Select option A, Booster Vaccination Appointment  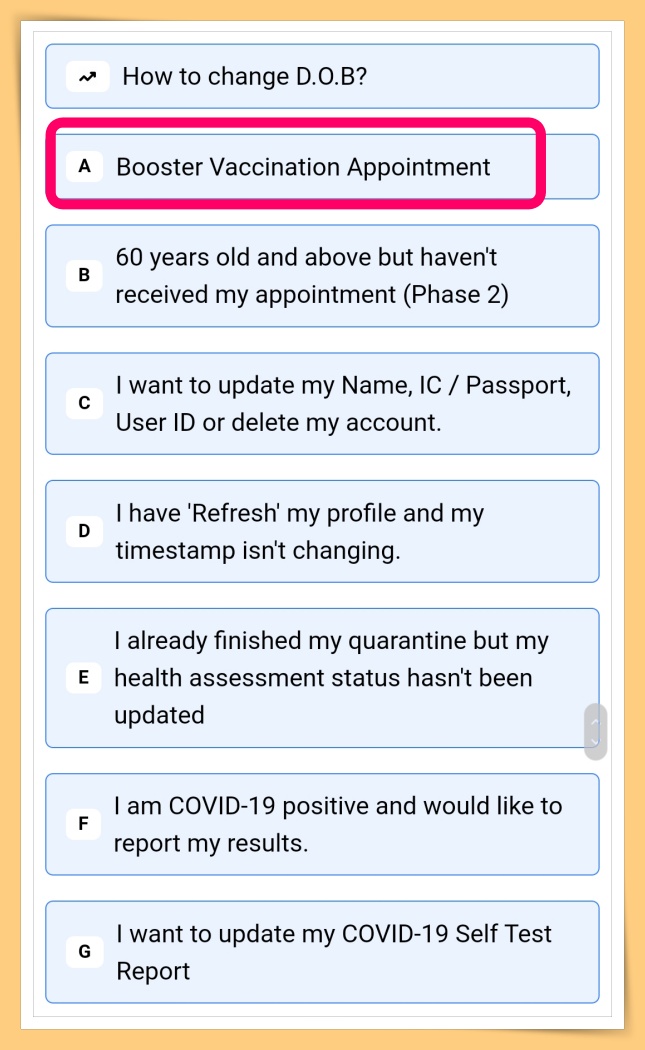322,167
